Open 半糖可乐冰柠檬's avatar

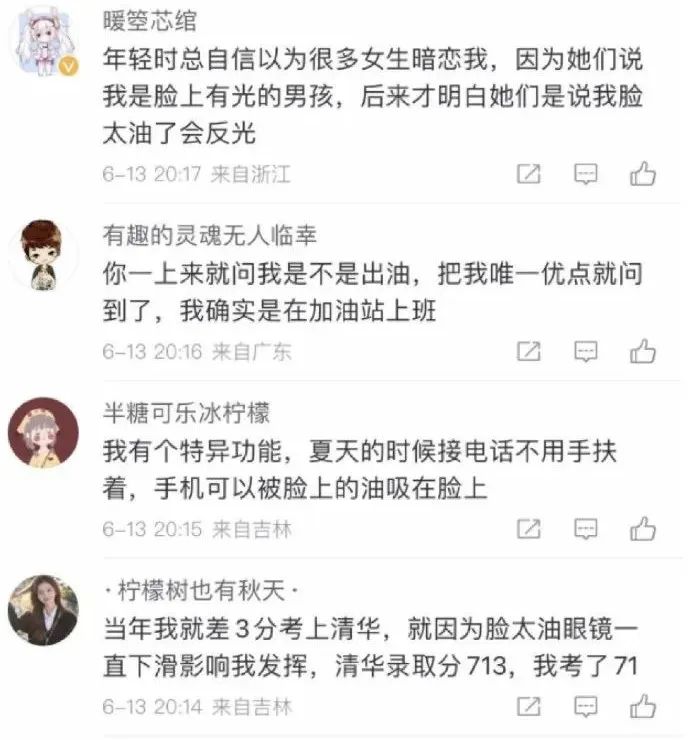43,432
